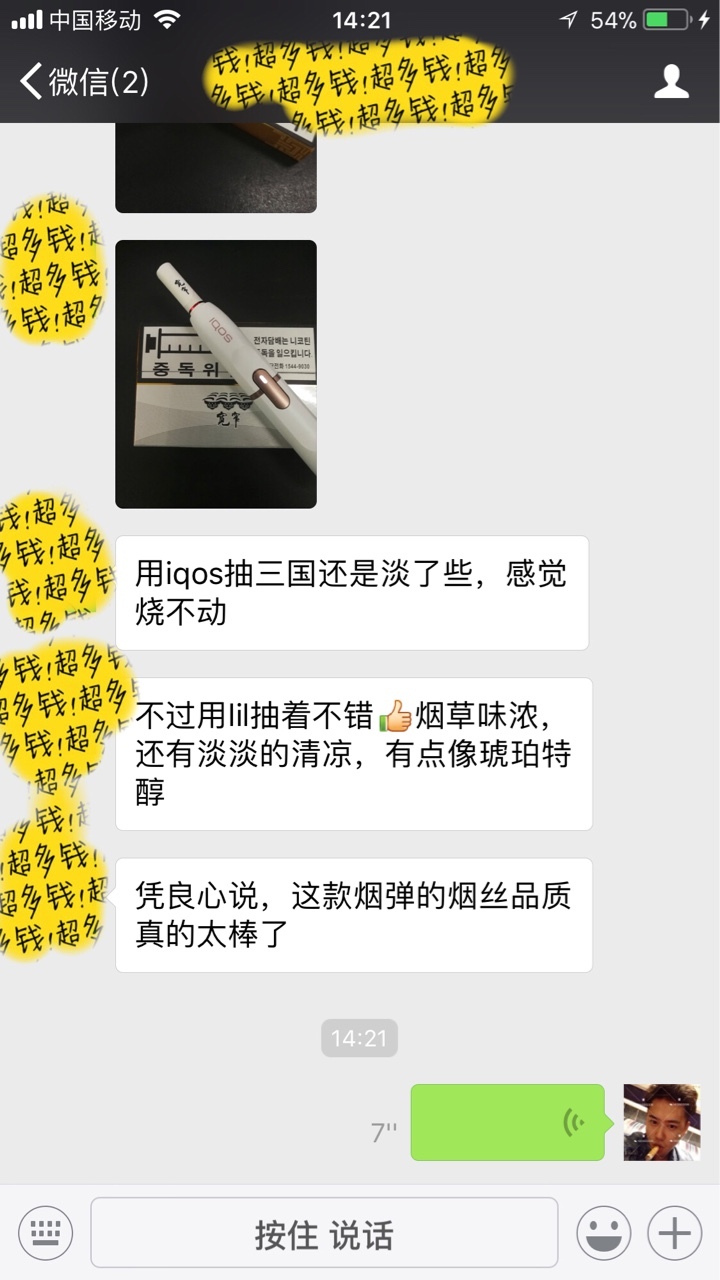Open the chat info profile icon

(x=671, y=82)
